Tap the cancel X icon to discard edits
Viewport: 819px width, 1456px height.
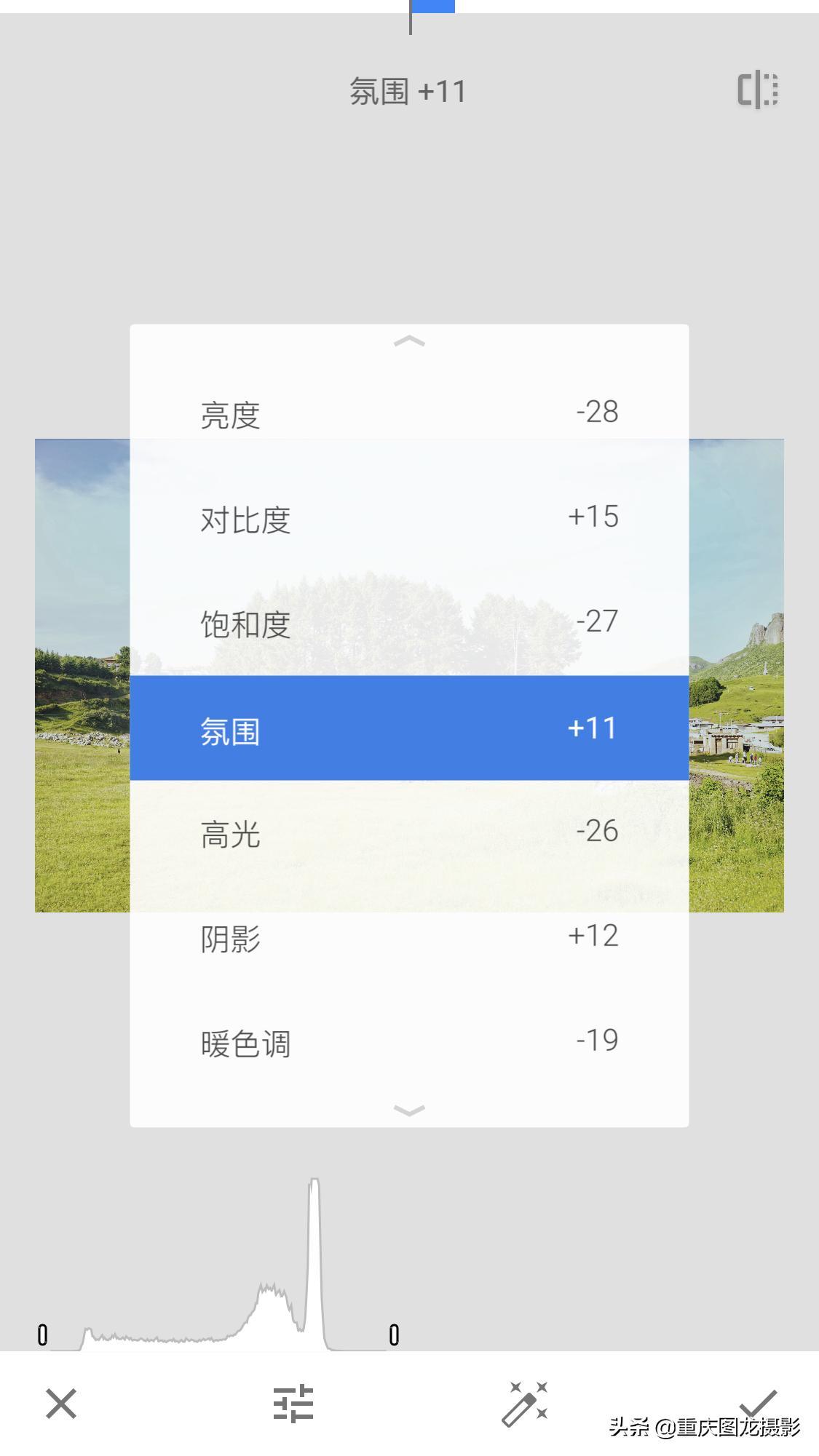[61, 1403]
